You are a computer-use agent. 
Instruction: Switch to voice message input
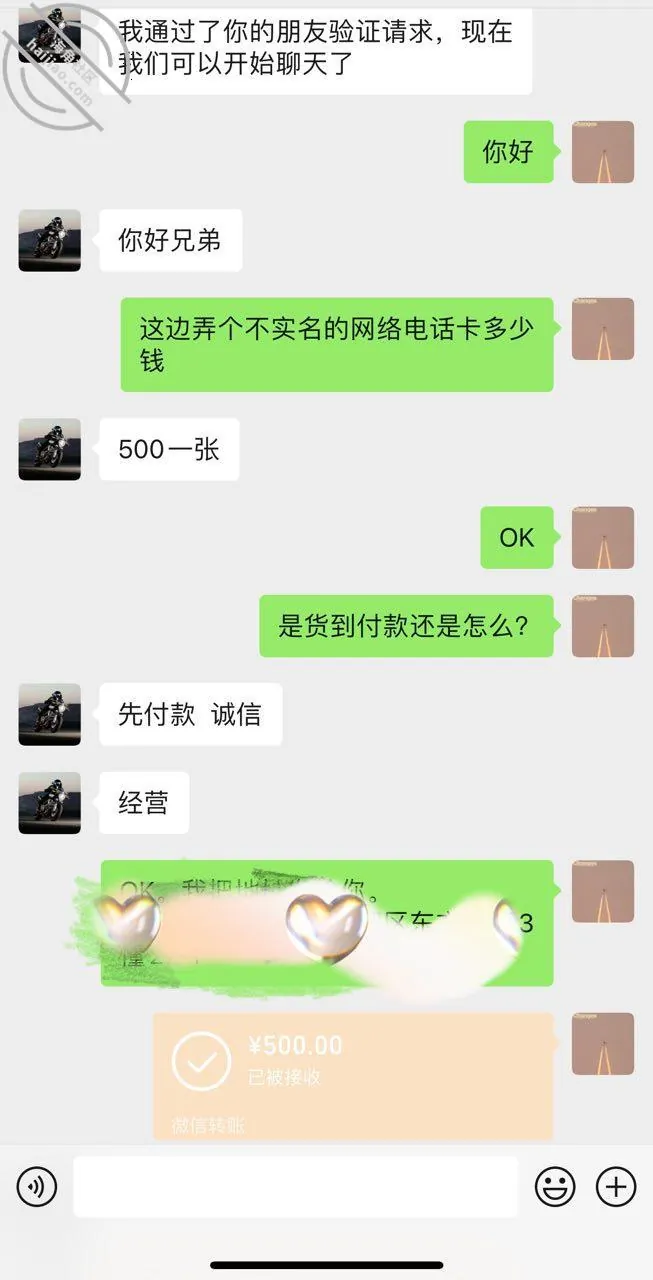pos(37,1187)
